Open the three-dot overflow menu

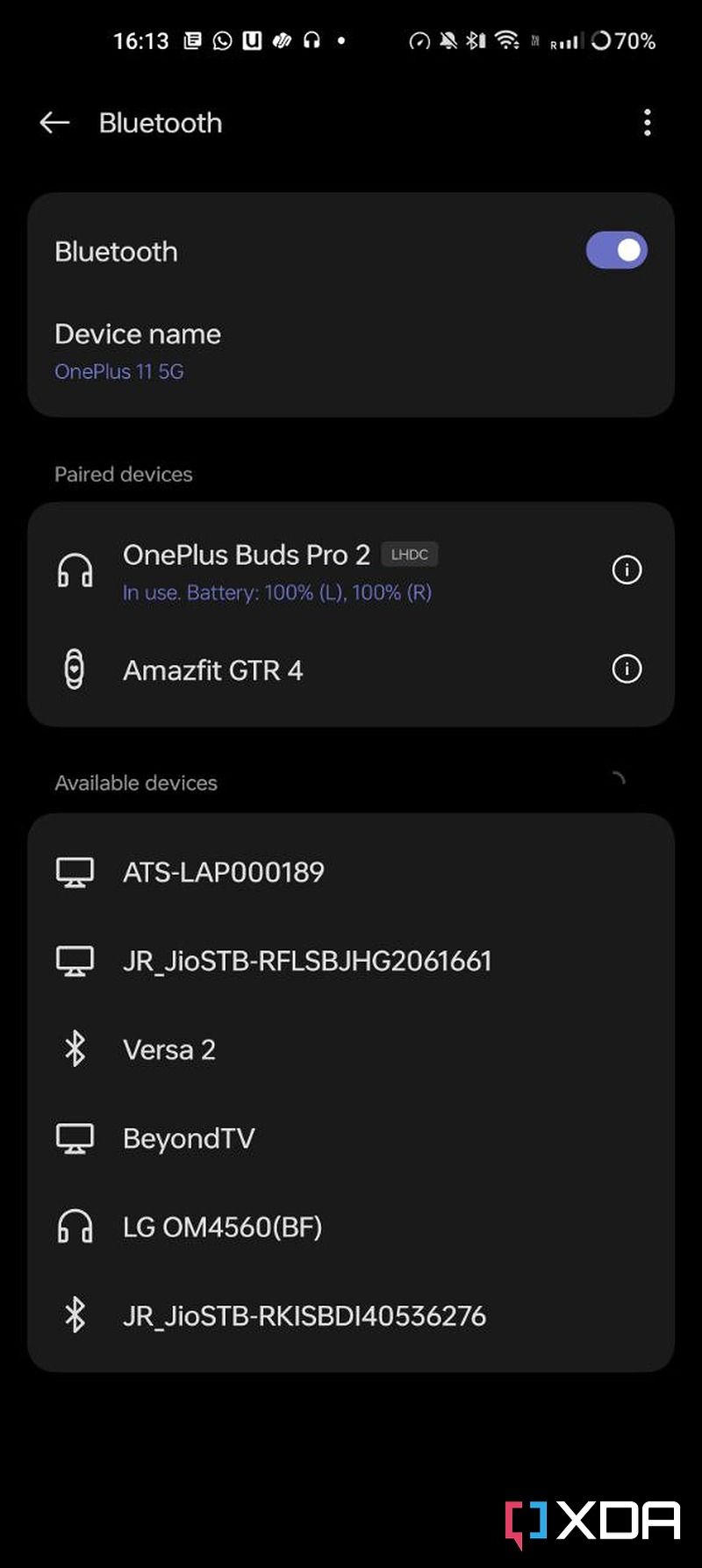click(x=647, y=123)
